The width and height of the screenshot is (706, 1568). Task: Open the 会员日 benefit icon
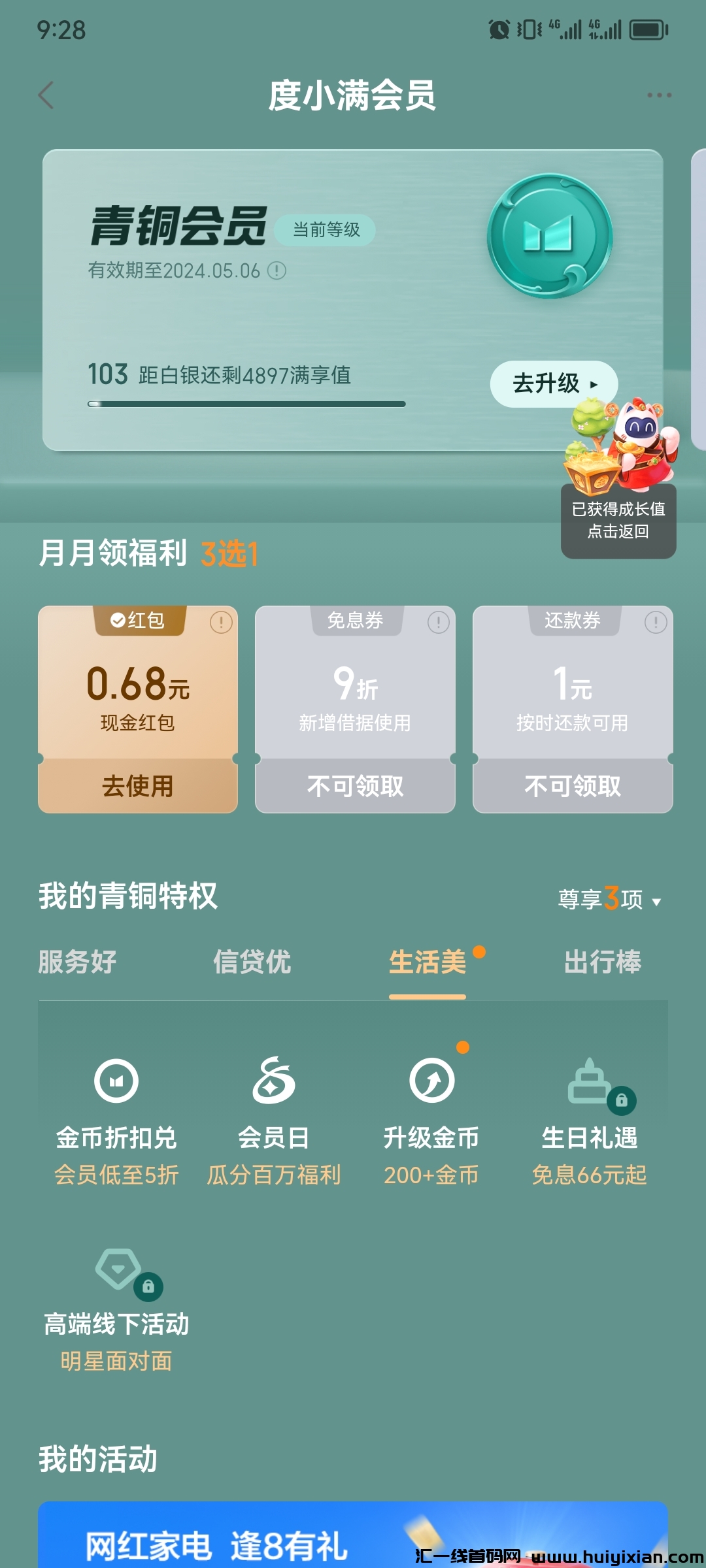(x=273, y=1080)
